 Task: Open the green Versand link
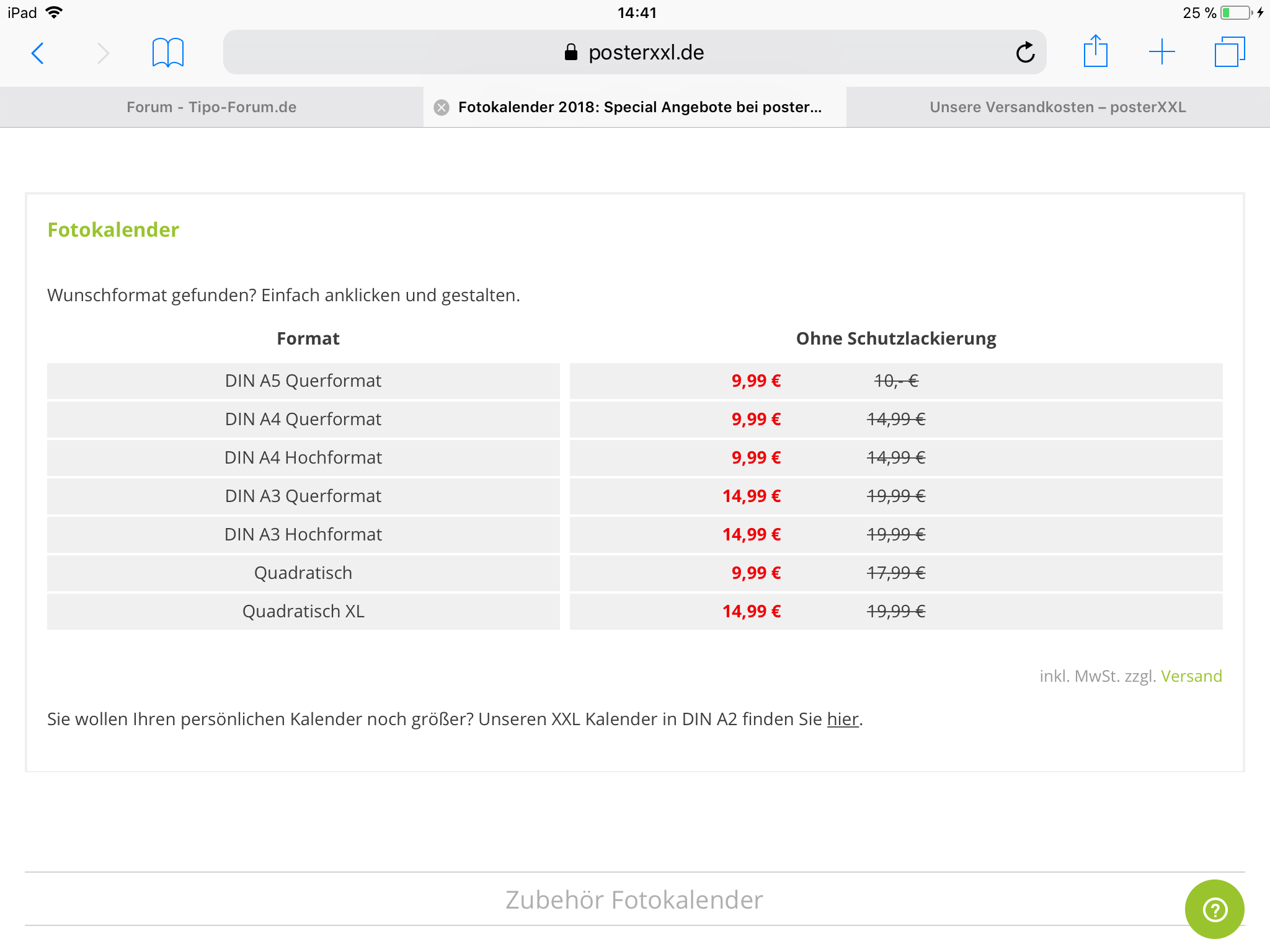click(1191, 676)
